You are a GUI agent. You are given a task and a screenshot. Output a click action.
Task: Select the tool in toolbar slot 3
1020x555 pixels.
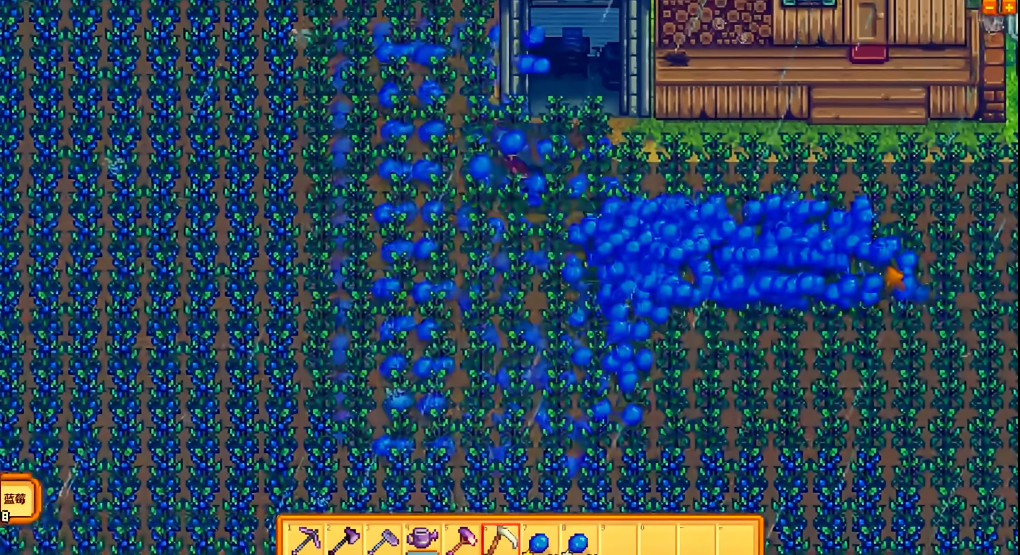[382, 541]
